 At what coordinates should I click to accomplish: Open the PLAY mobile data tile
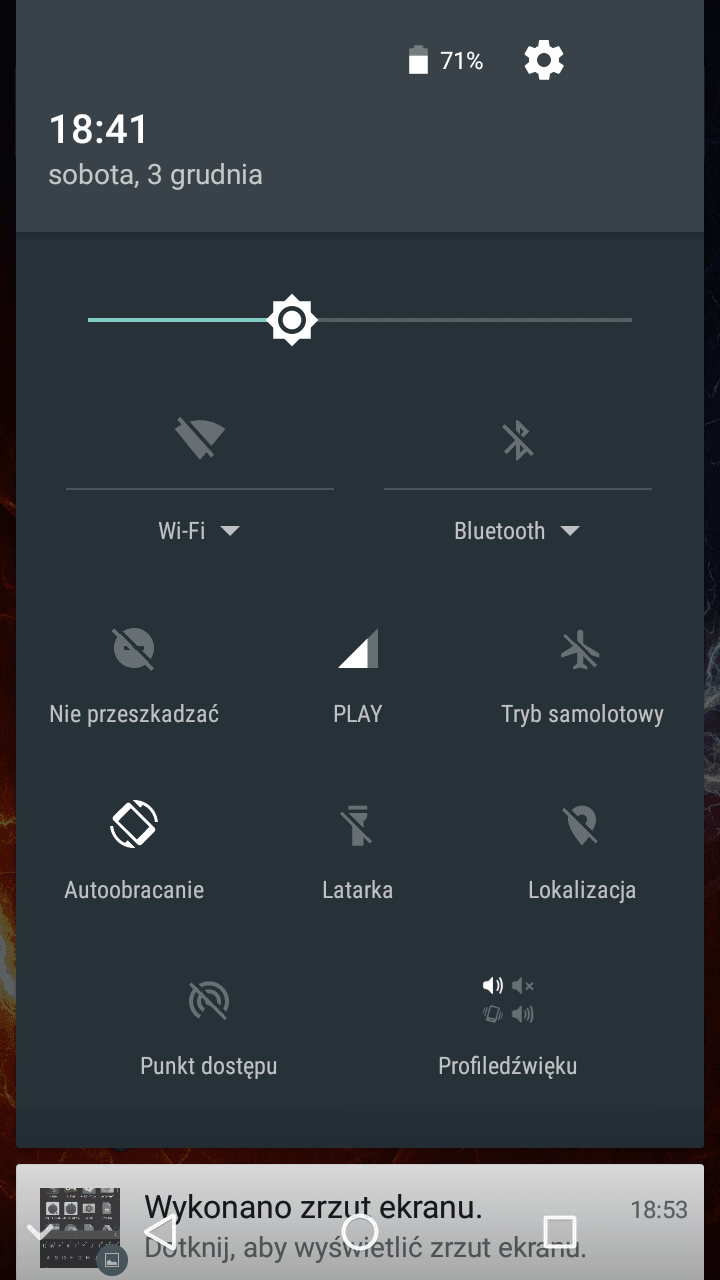click(x=358, y=649)
